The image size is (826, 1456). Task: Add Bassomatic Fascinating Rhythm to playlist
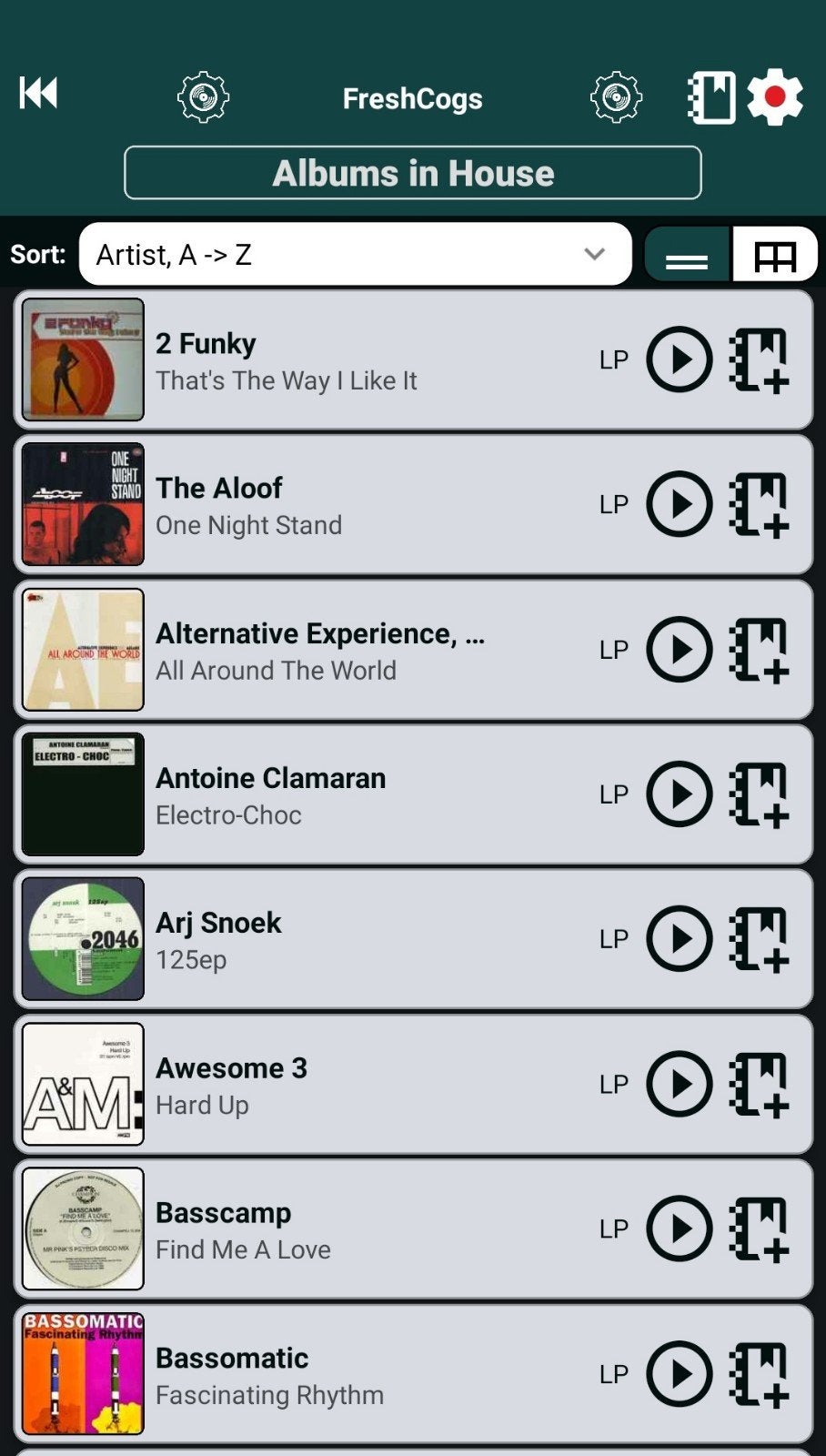[759, 1374]
